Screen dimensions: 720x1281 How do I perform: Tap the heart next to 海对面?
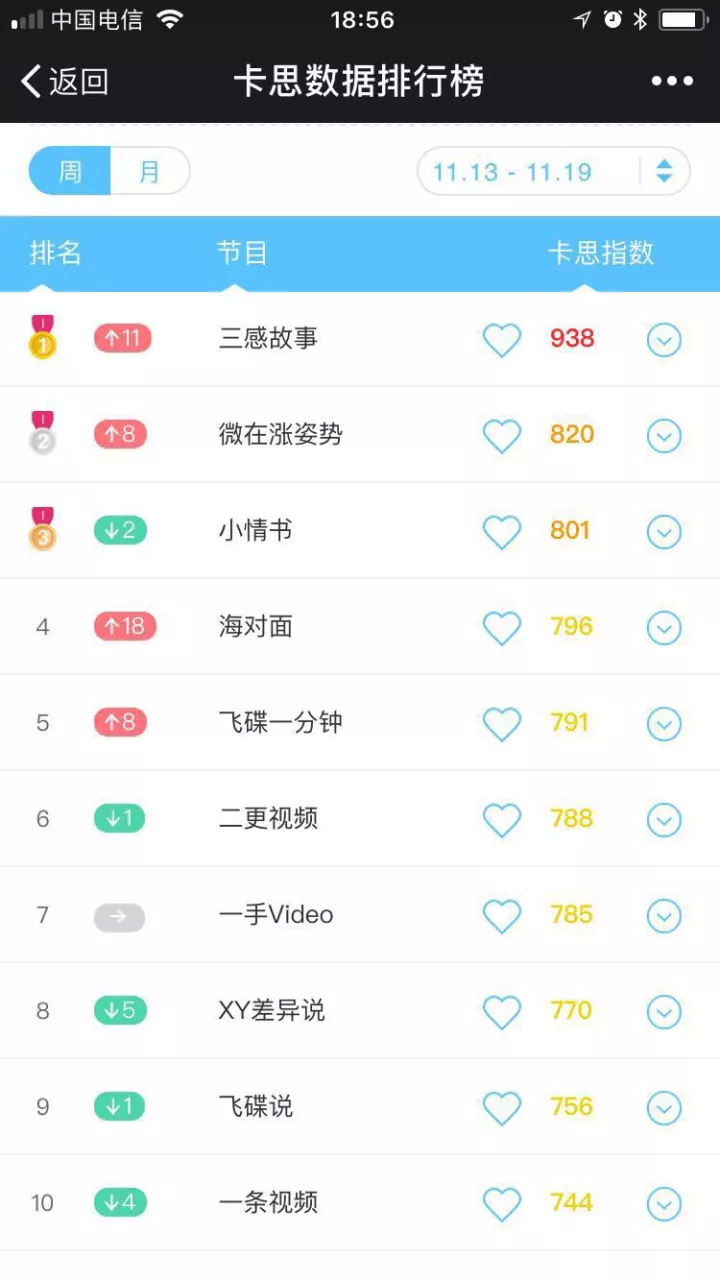(x=502, y=628)
